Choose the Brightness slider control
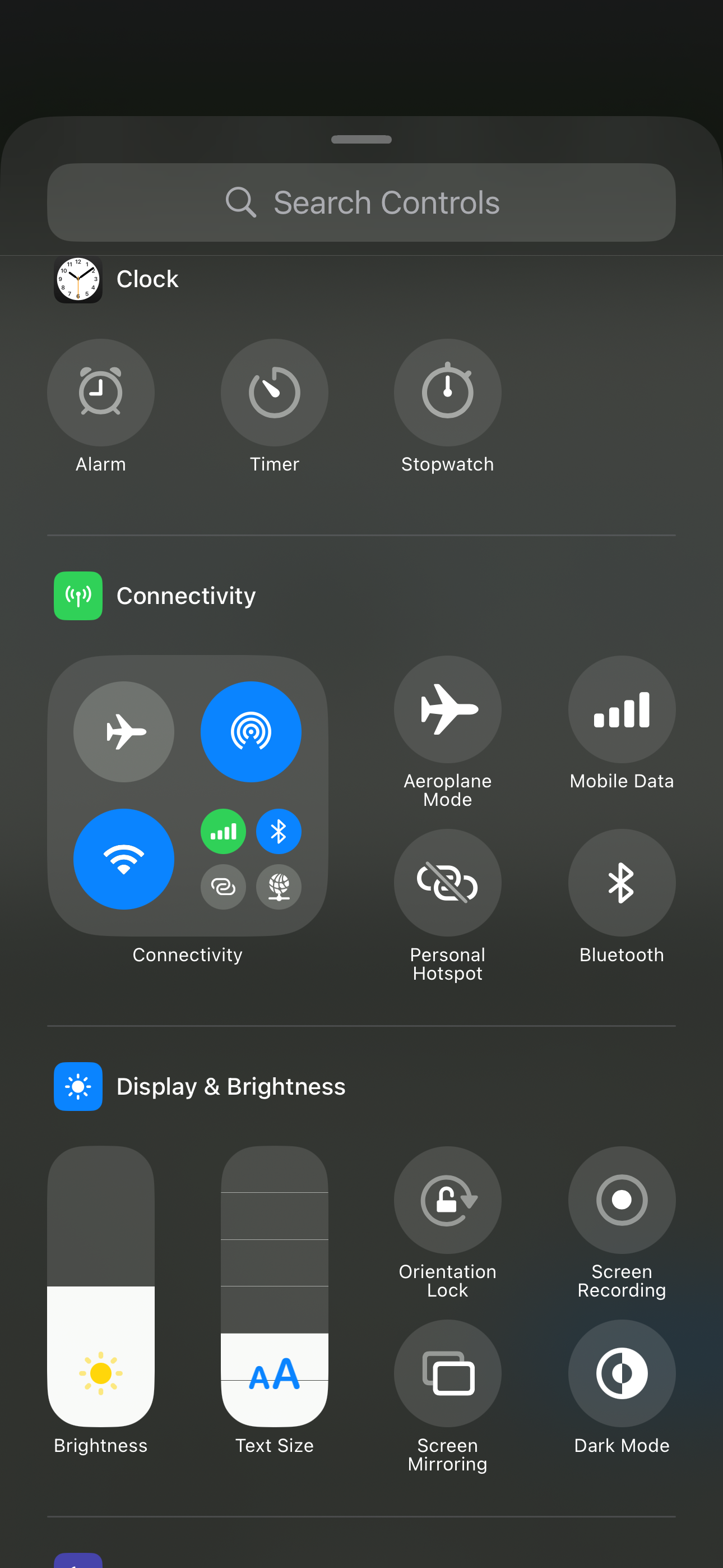The image size is (723, 1568). click(100, 1285)
